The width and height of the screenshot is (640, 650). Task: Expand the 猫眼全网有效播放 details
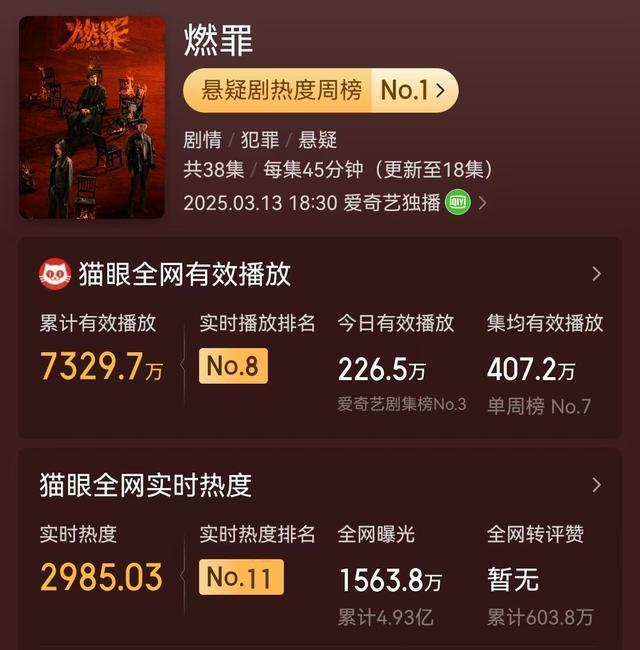tap(596, 274)
